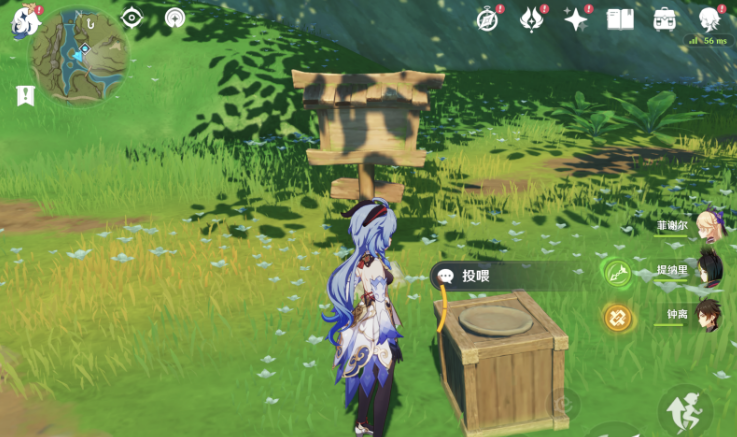737x437 pixels.
Task: Switch to party member 钟离
Action: pyautogui.click(x=708, y=313)
